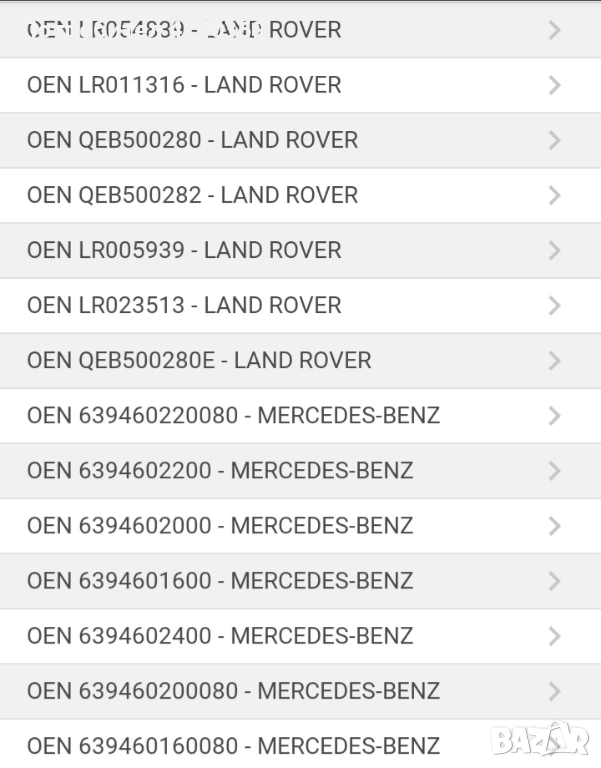The image size is (601, 768).
Task: Open the OEN 639460160080 Mercedes-Benz entry
Action: pos(300,745)
